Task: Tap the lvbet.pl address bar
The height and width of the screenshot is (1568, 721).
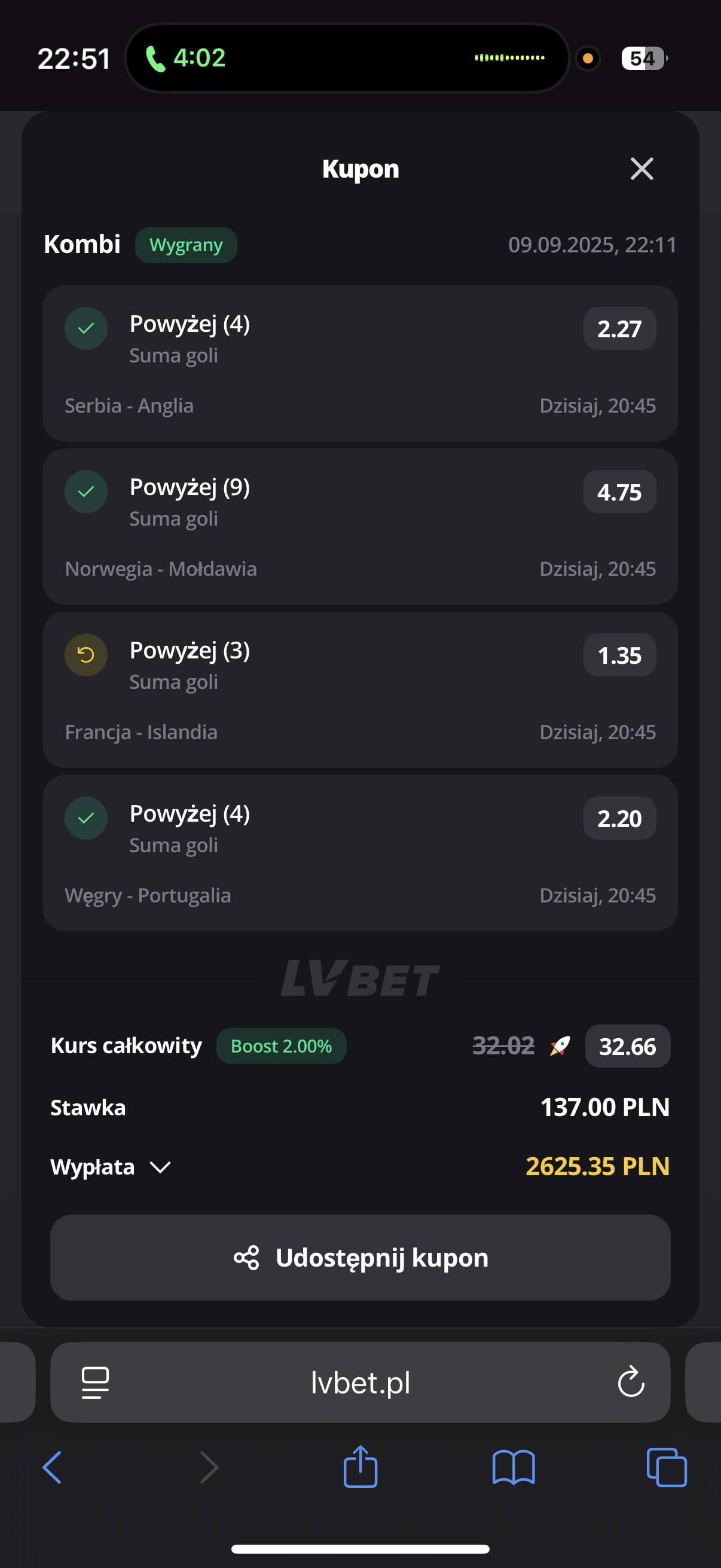Action: tap(360, 1383)
